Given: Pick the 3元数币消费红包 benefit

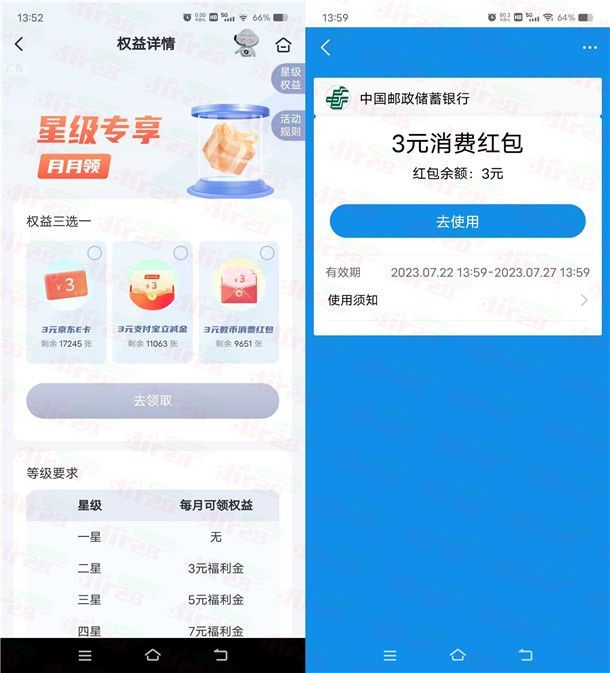Looking at the screenshot, I should [x=238, y=301].
